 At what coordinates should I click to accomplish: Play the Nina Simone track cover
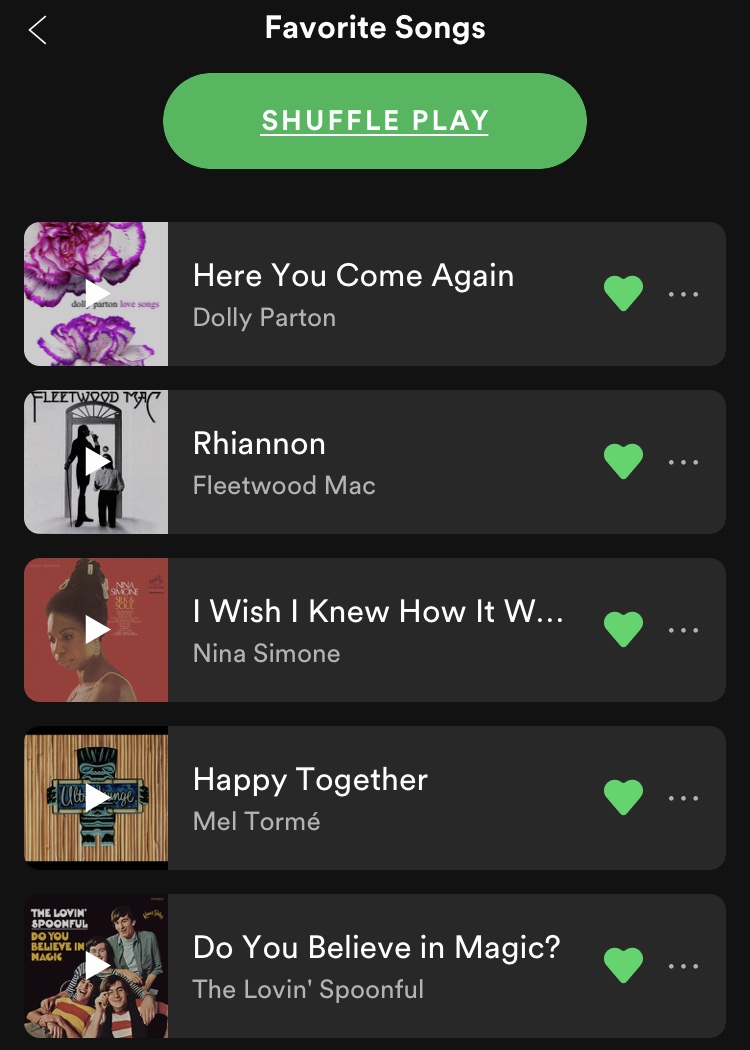(96, 630)
